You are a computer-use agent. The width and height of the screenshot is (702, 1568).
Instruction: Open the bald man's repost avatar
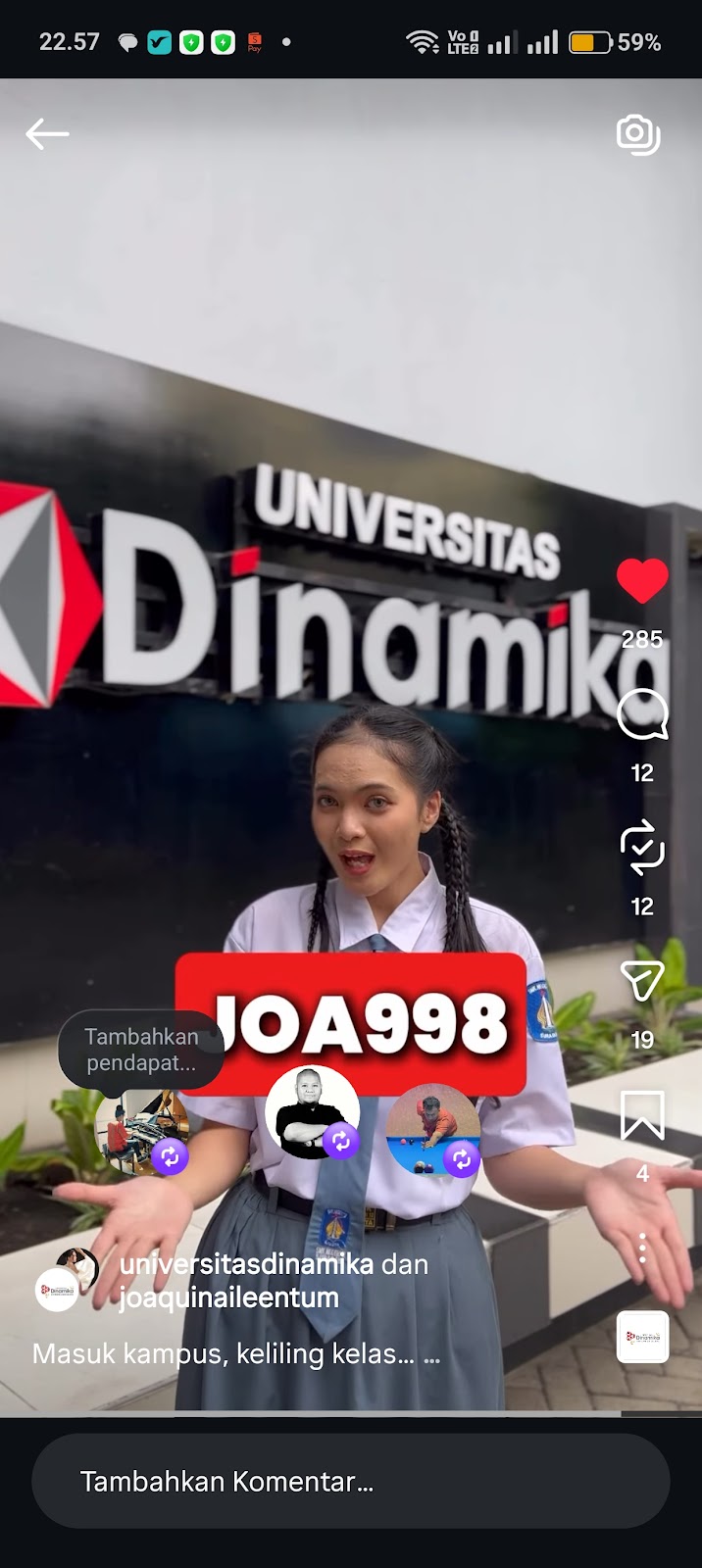point(312,1112)
